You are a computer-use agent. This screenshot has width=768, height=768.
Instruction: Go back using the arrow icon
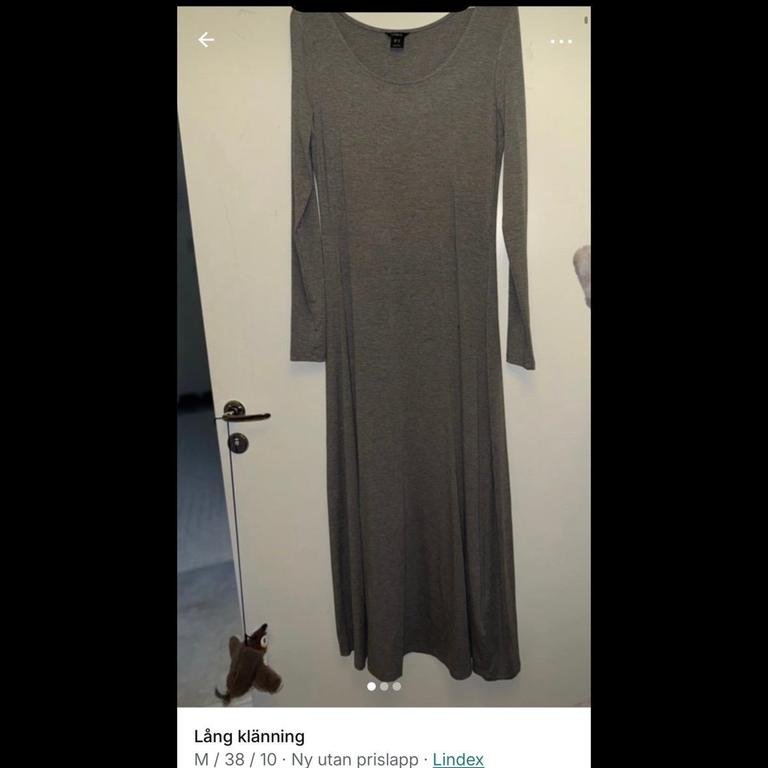tap(206, 40)
